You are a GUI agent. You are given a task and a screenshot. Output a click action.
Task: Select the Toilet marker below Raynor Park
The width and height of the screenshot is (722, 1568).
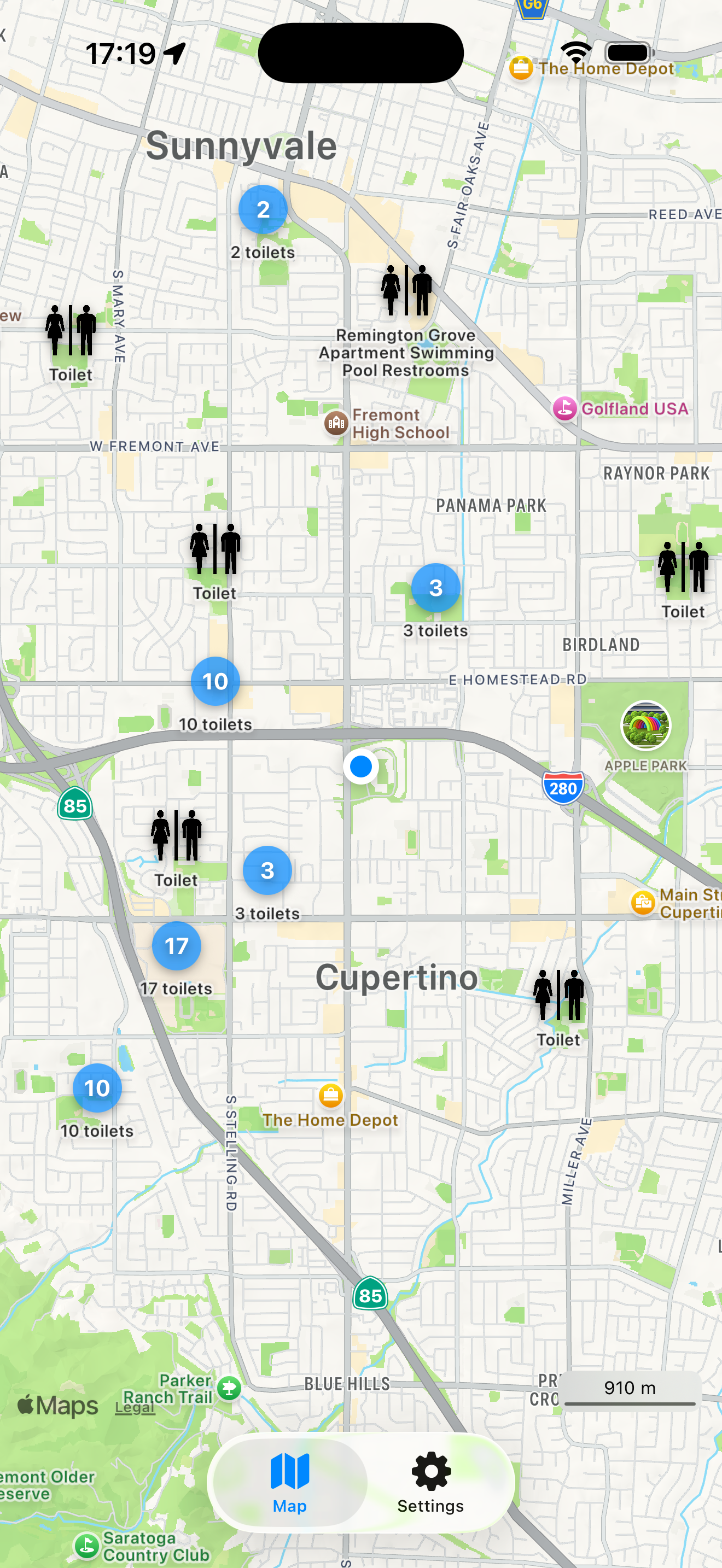tap(683, 567)
